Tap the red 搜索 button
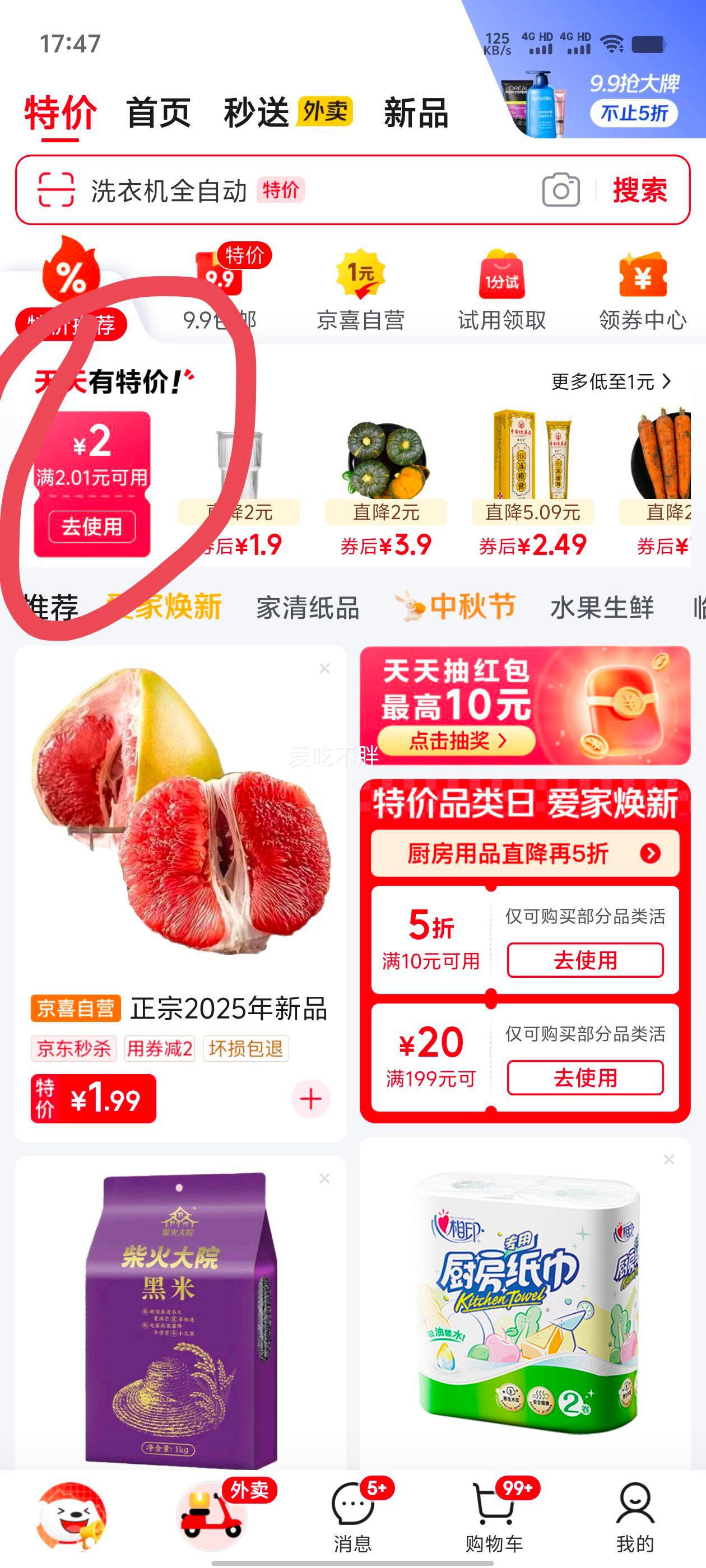 (640, 190)
